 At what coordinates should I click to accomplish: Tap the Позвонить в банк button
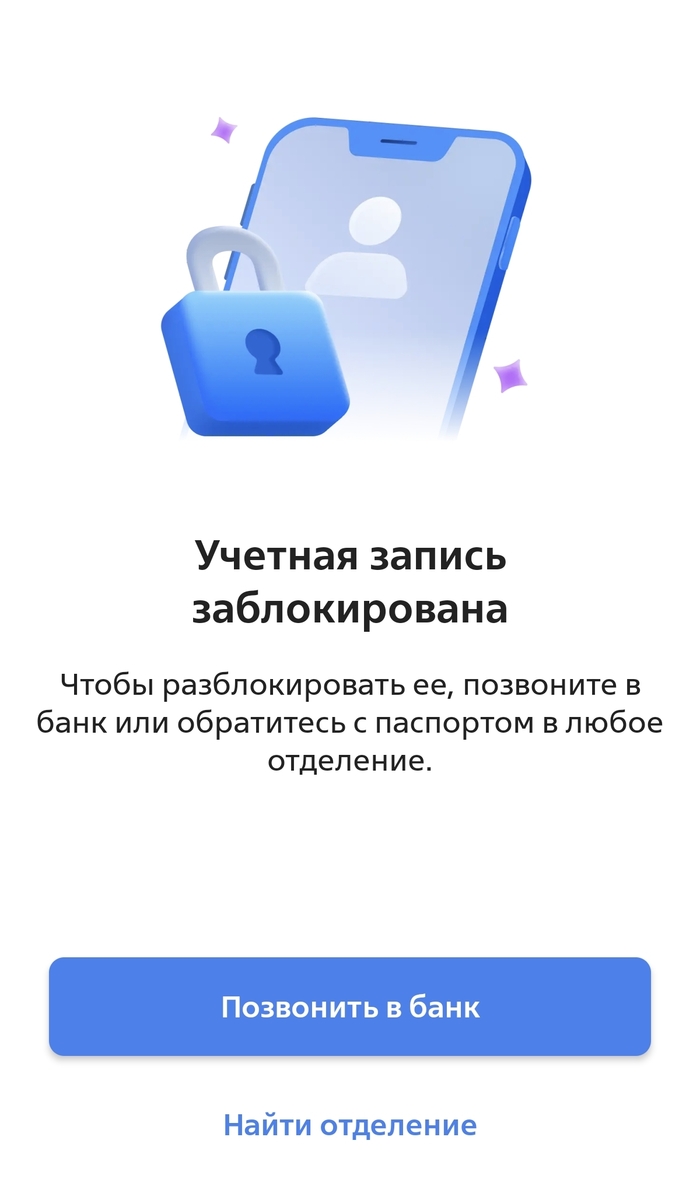point(350,1006)
